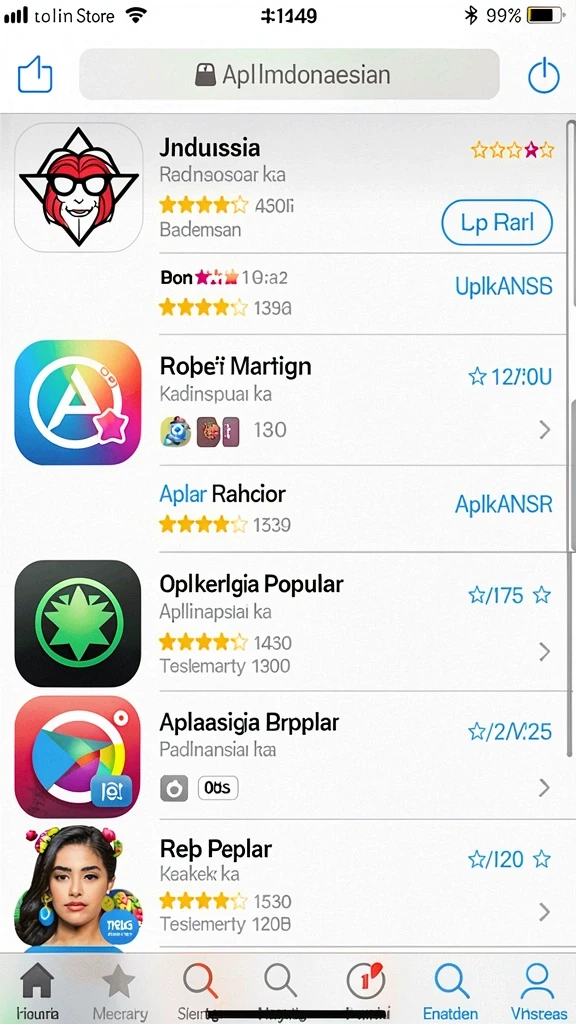Open the Oplkerlgia Popular app row
This screenshot has height=1024, width=576.
coord(288,624)
